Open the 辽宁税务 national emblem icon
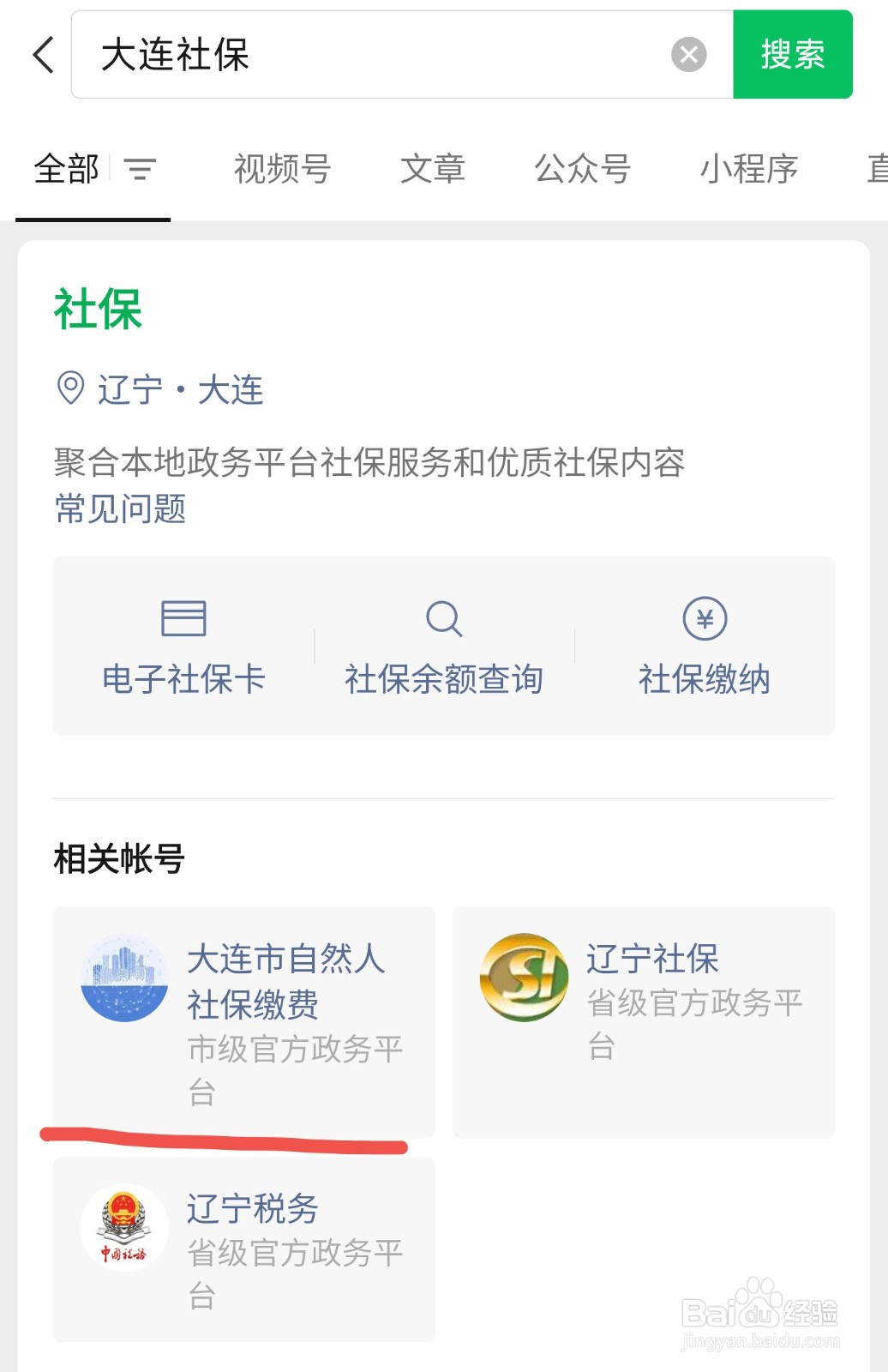This screenshot has height=1372, width=888. tap(123, 1228)
